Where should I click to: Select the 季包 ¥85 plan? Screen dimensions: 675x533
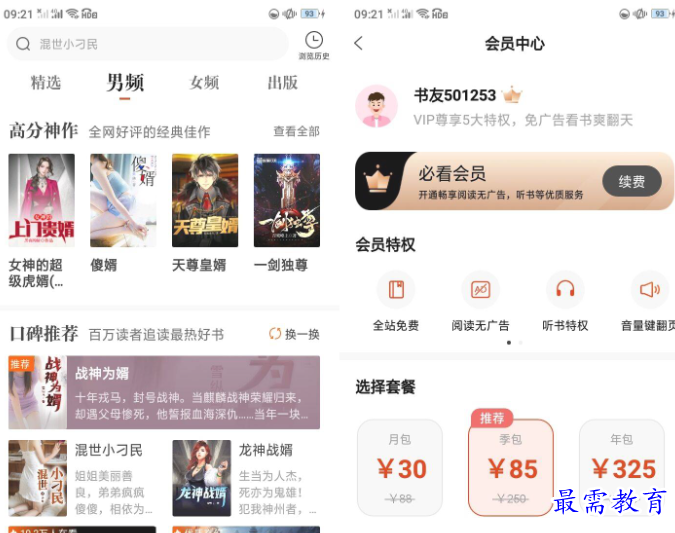point(511,467)
